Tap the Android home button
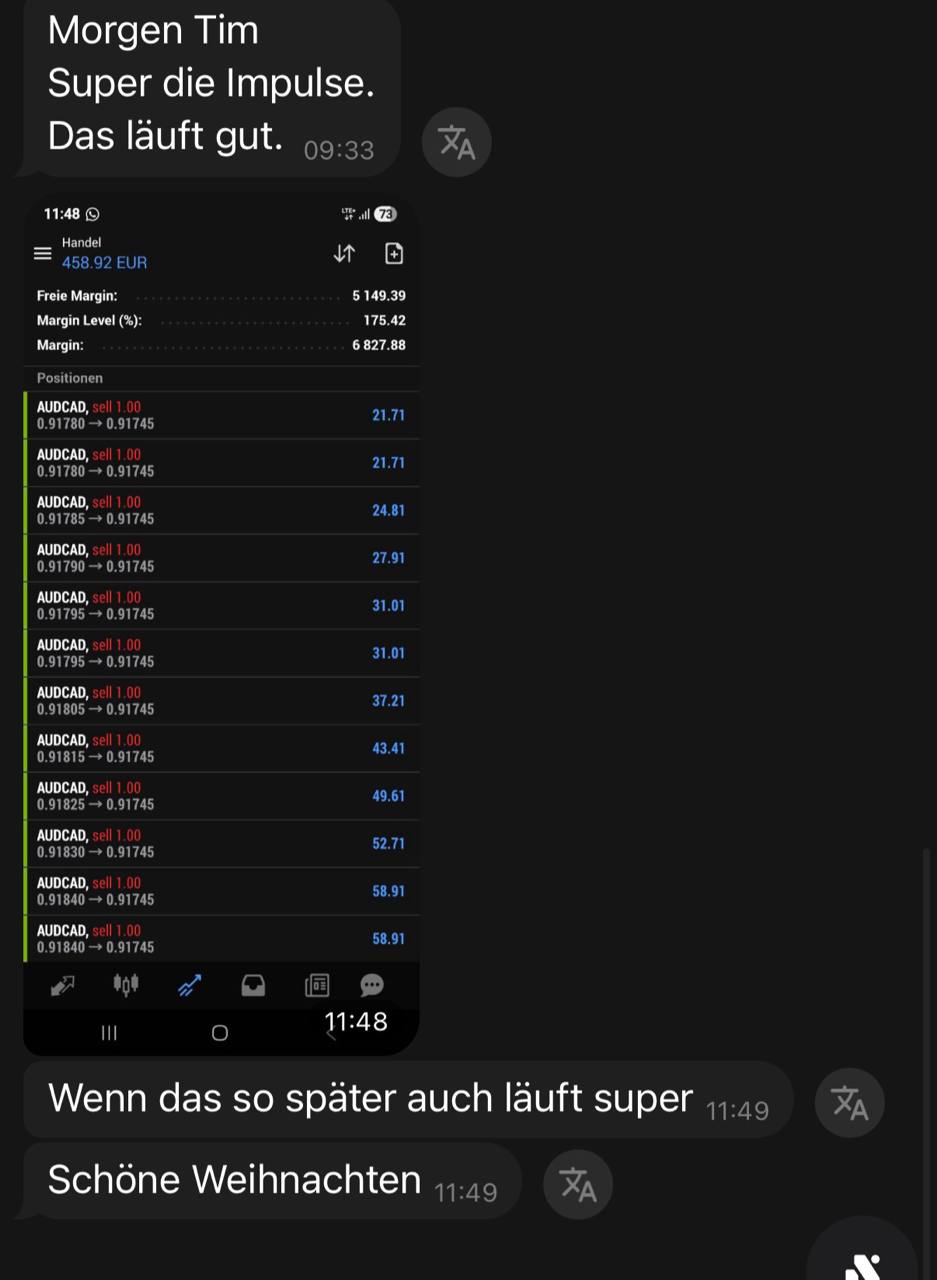 pyautogui.click(x=219, y=1032)
